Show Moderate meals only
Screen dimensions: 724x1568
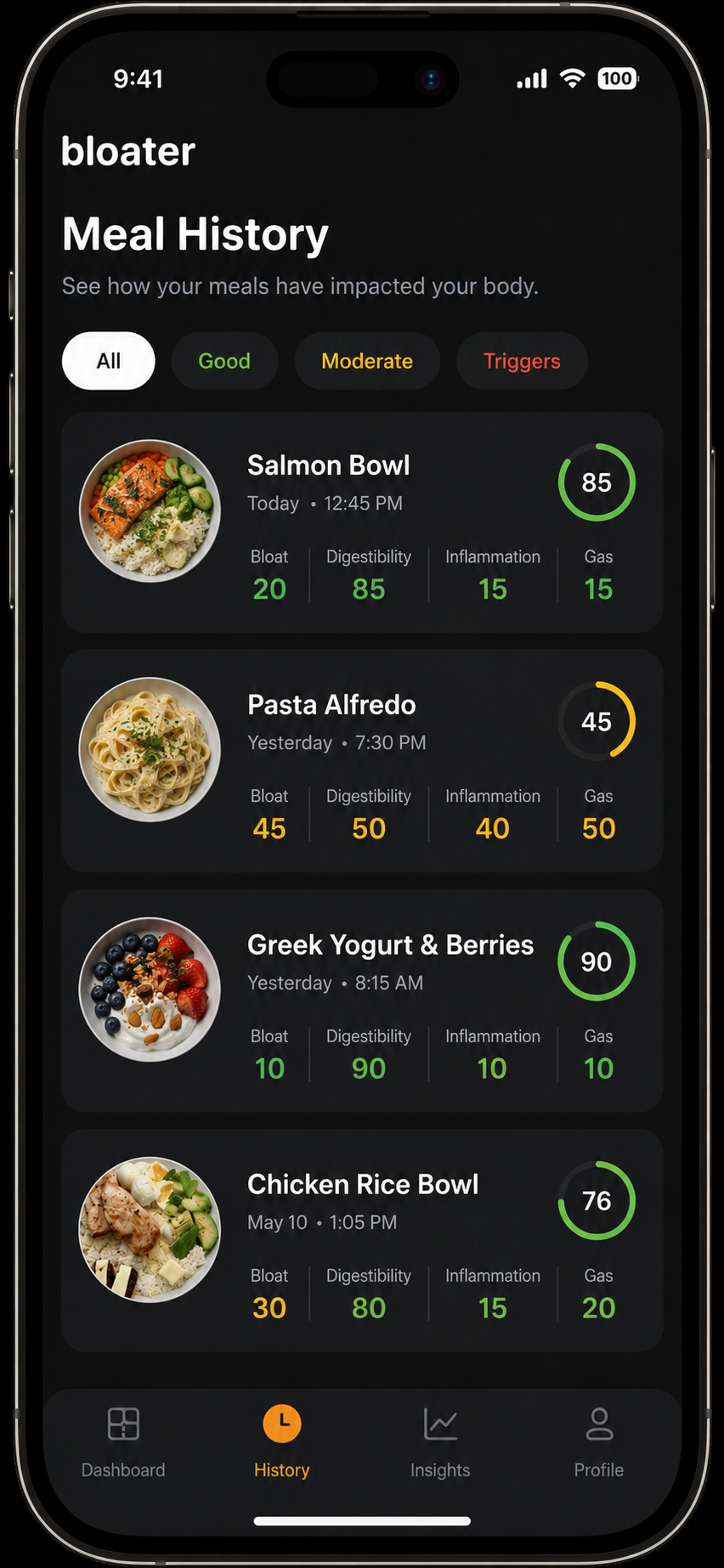click(x=367, y=361)
